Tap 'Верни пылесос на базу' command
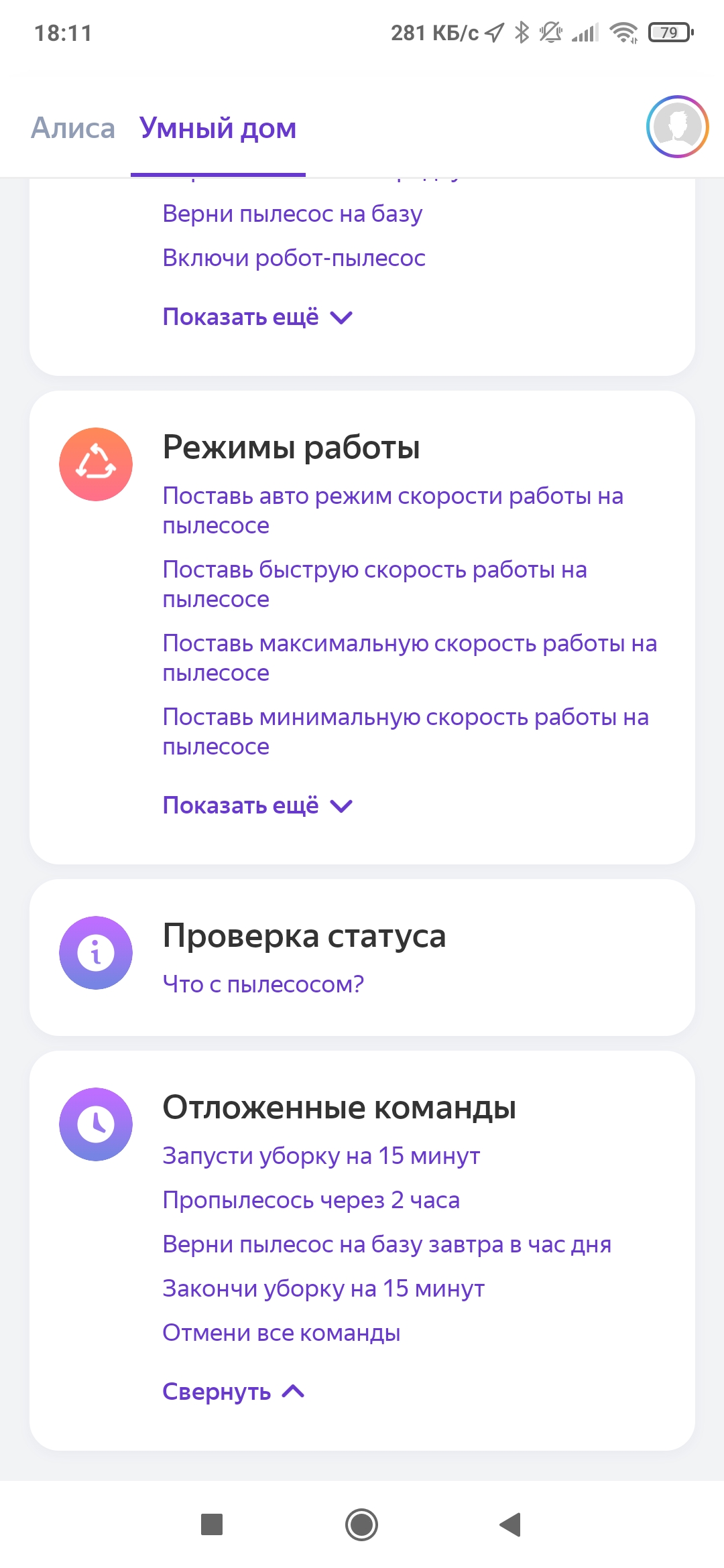 pos(292,214)
